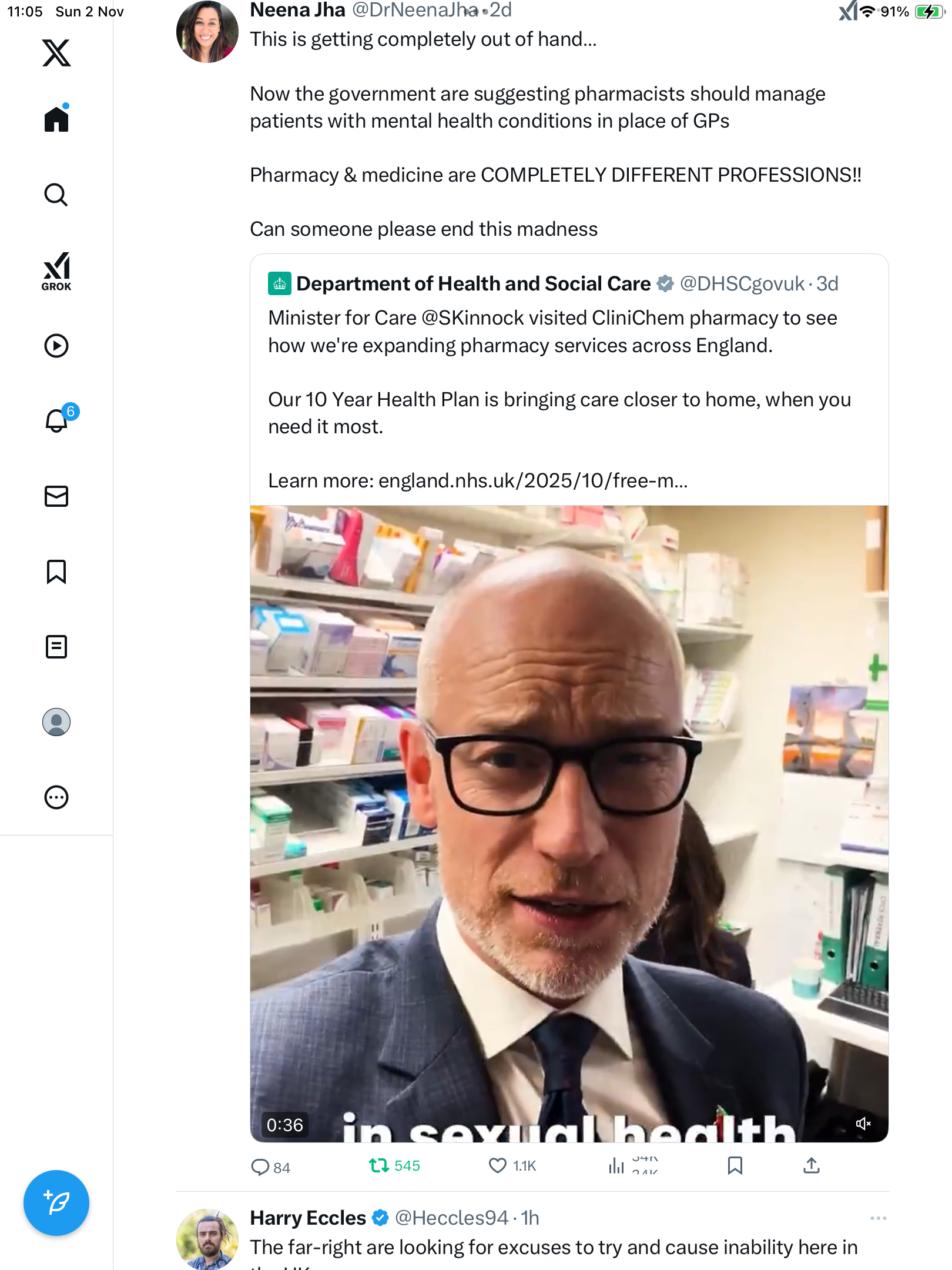Open the notifications bell
The width and height of the screenshot is (952, 1270).
56,420
